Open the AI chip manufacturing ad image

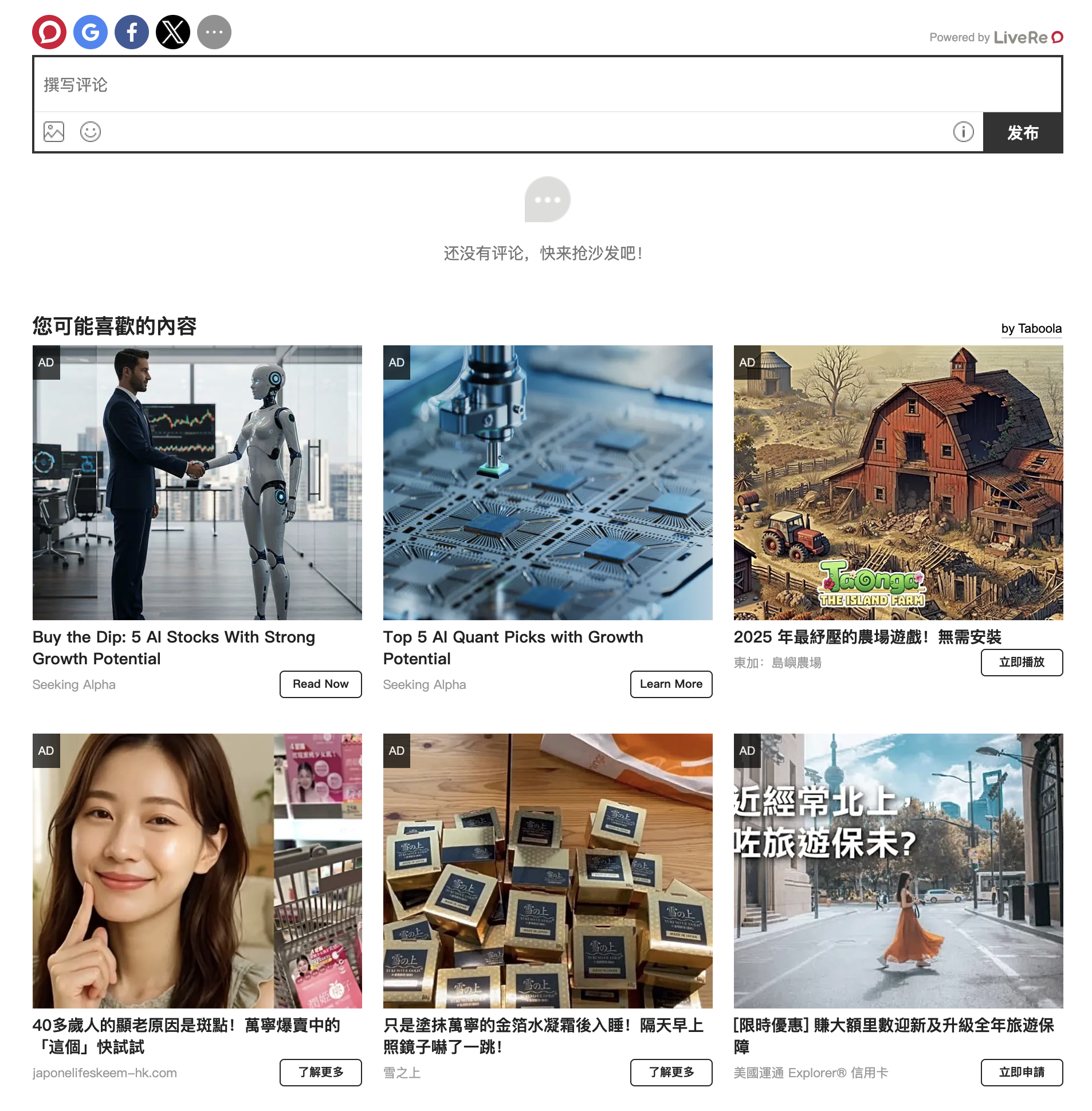coord(547,482)
